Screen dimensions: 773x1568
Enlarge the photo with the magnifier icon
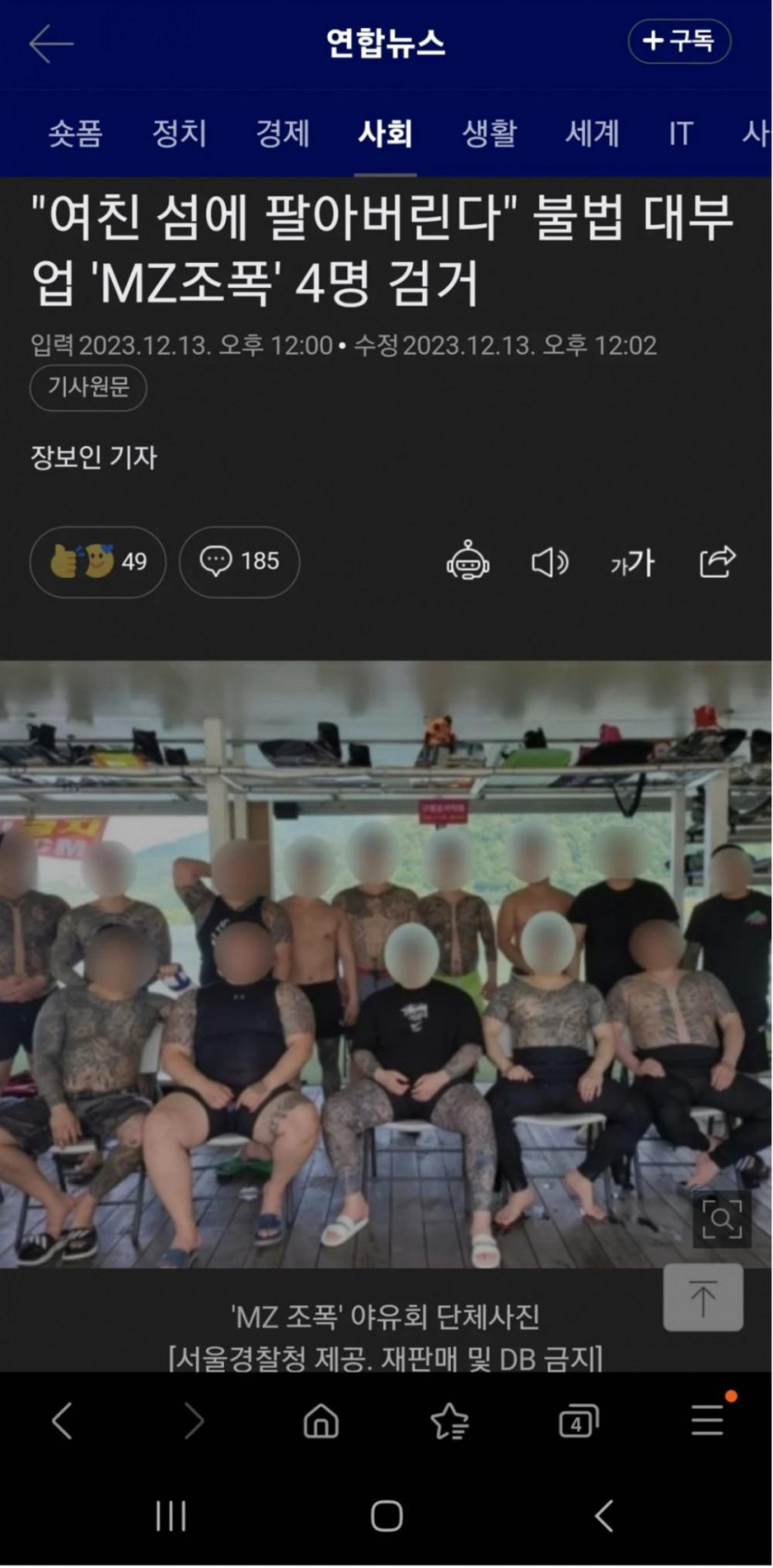coord(721,1219)
